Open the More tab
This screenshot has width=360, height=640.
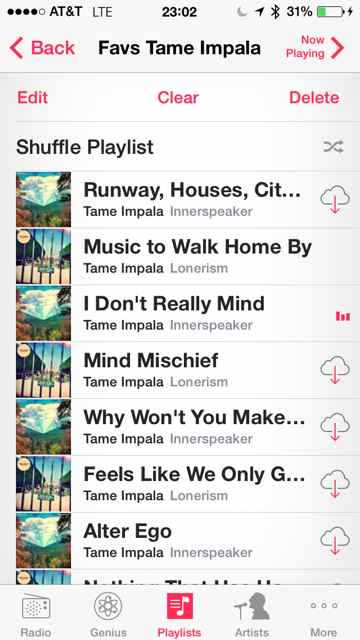pos(323,615)
